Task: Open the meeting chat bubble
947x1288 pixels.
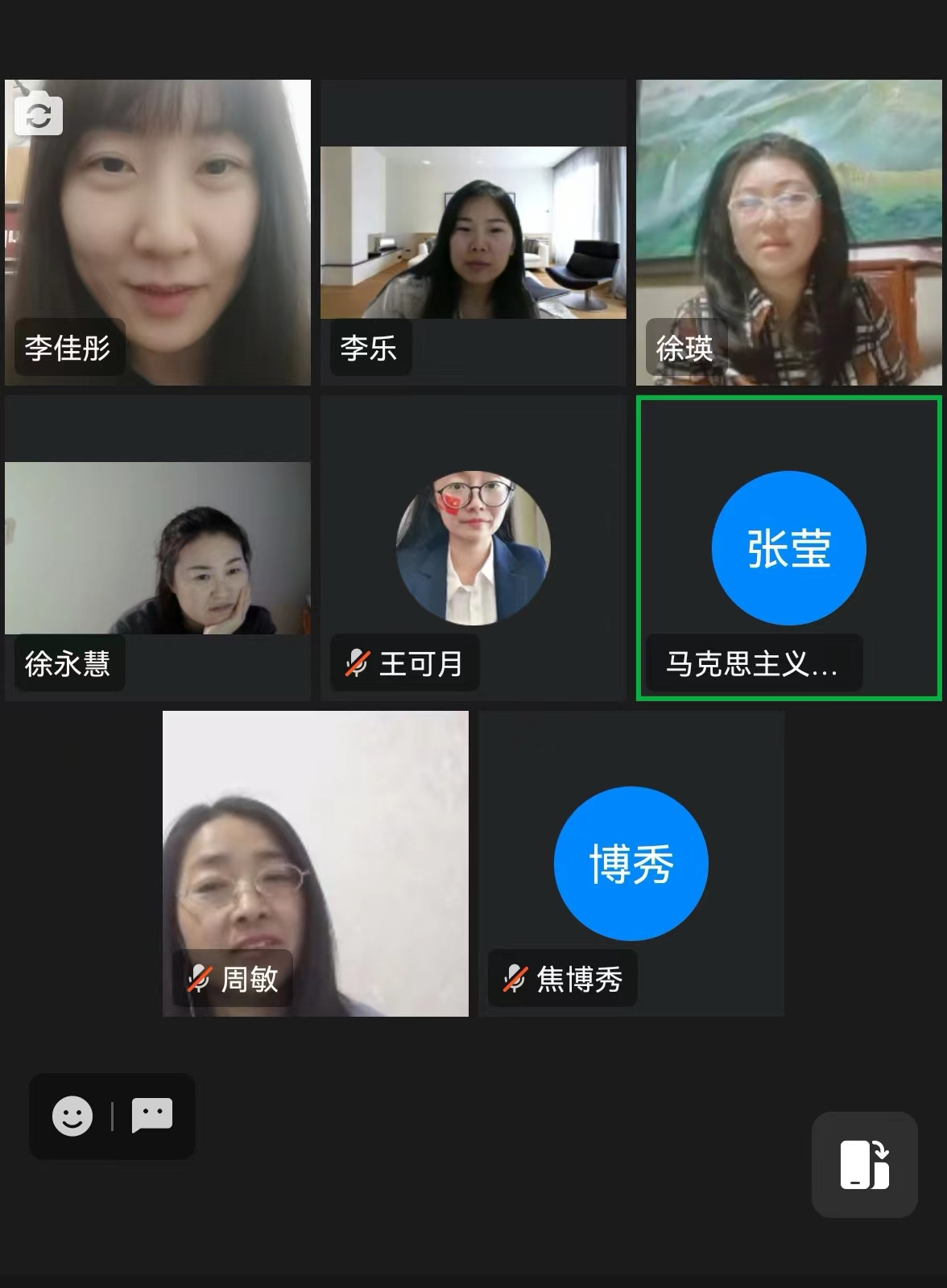Action: [x=152, y=1116]
